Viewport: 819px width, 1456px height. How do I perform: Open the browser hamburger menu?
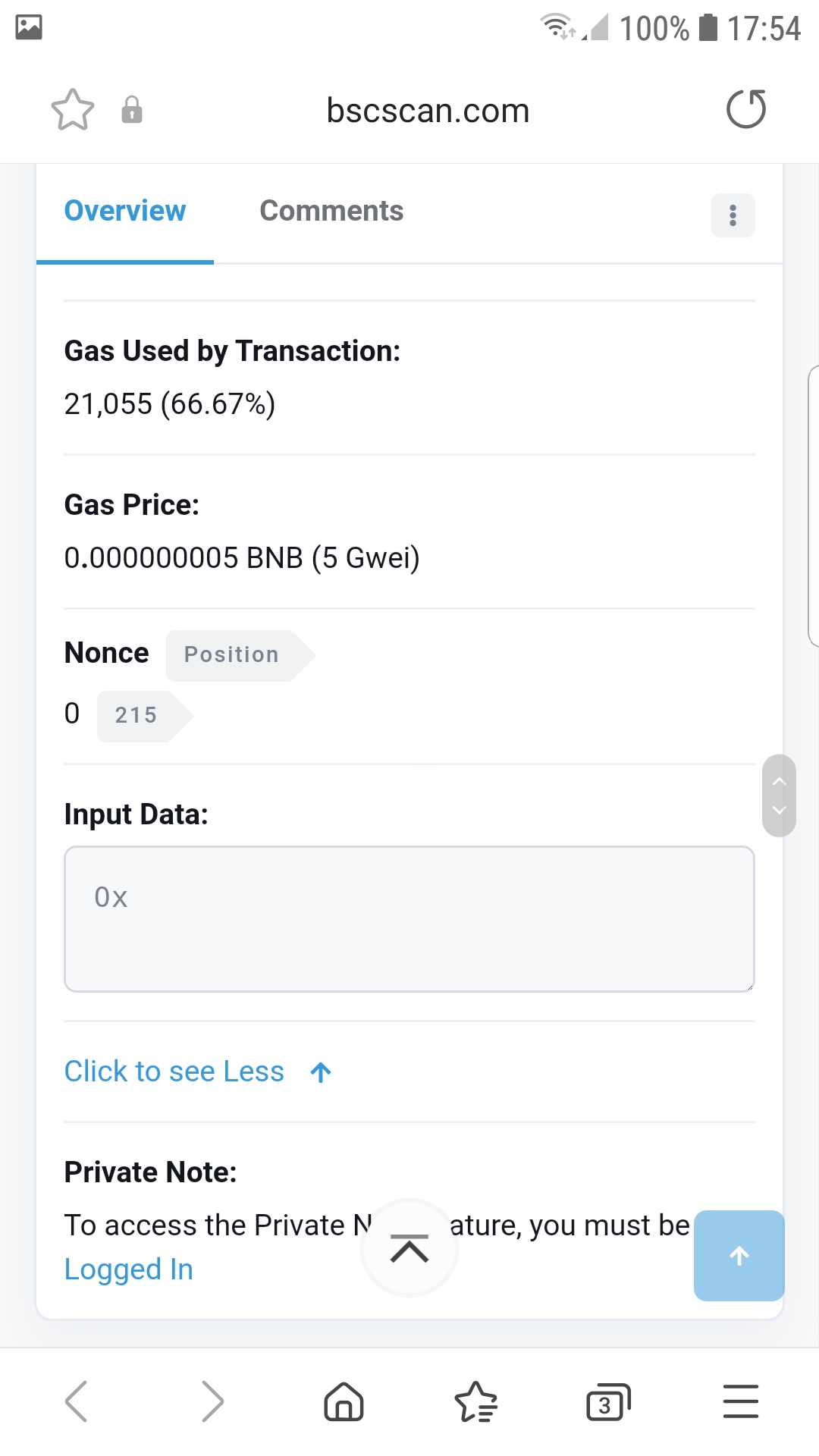[x=741, y=1401]
